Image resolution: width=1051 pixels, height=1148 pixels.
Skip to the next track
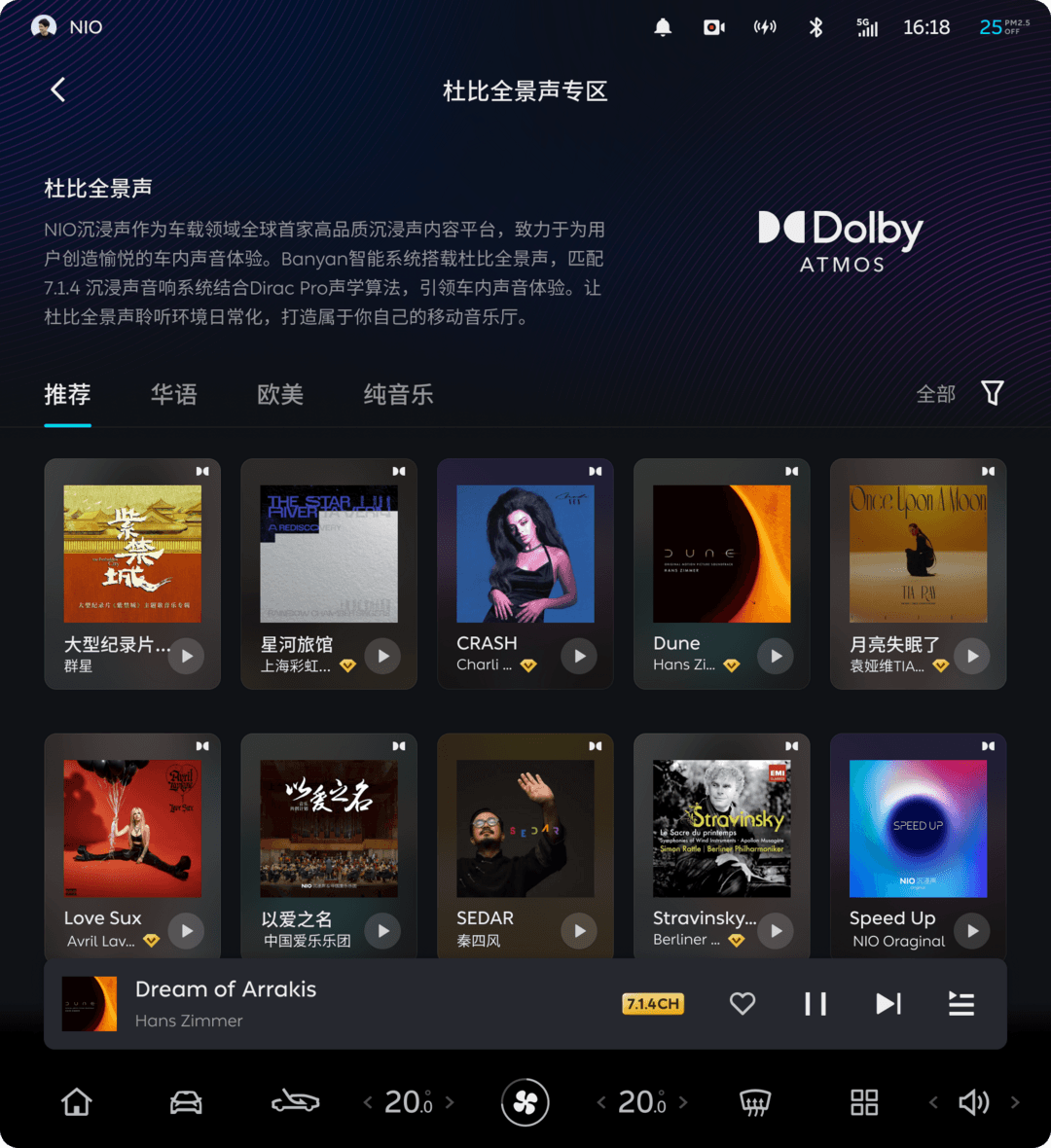[x=888, y=1003]
